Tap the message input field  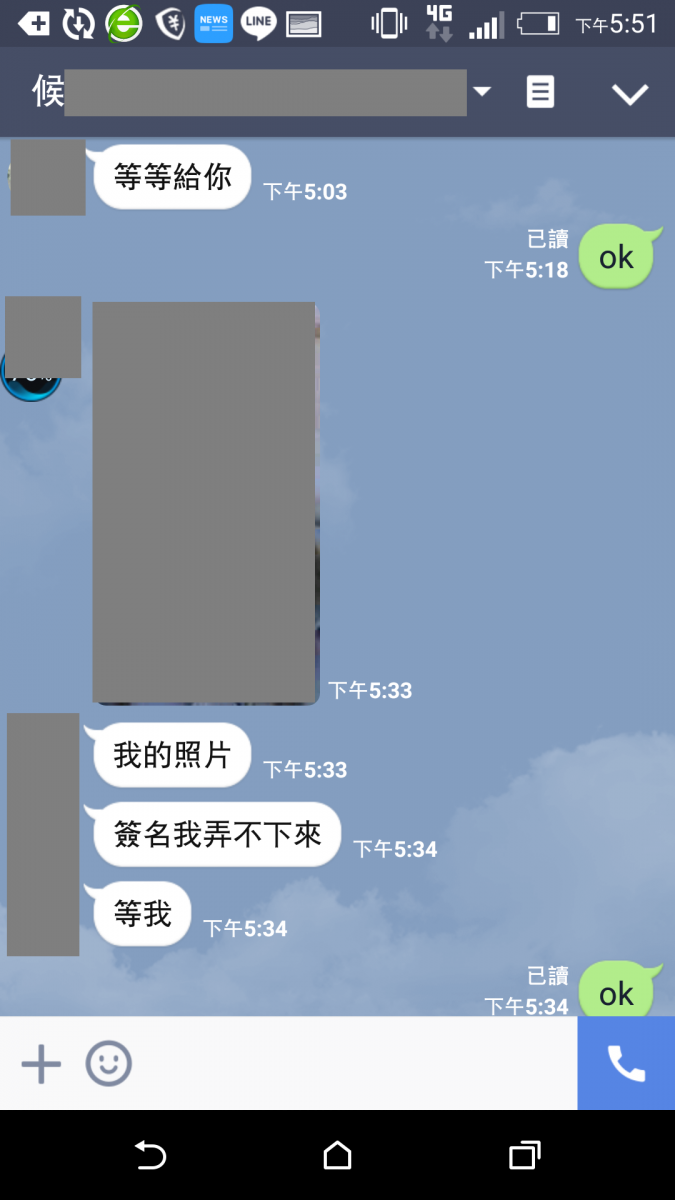pyautogui.click(x=350, y=1064)
